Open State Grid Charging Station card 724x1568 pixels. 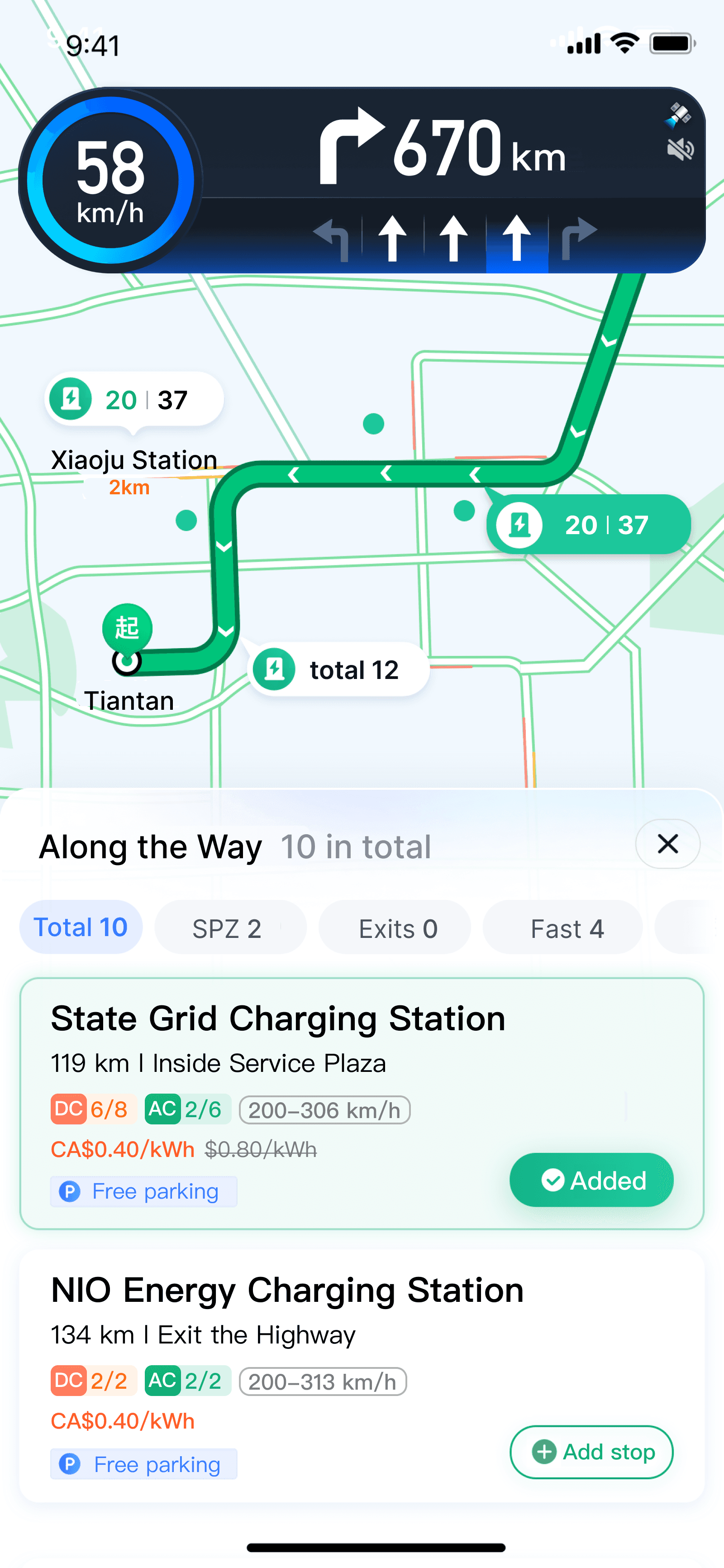coord(362,1104)
